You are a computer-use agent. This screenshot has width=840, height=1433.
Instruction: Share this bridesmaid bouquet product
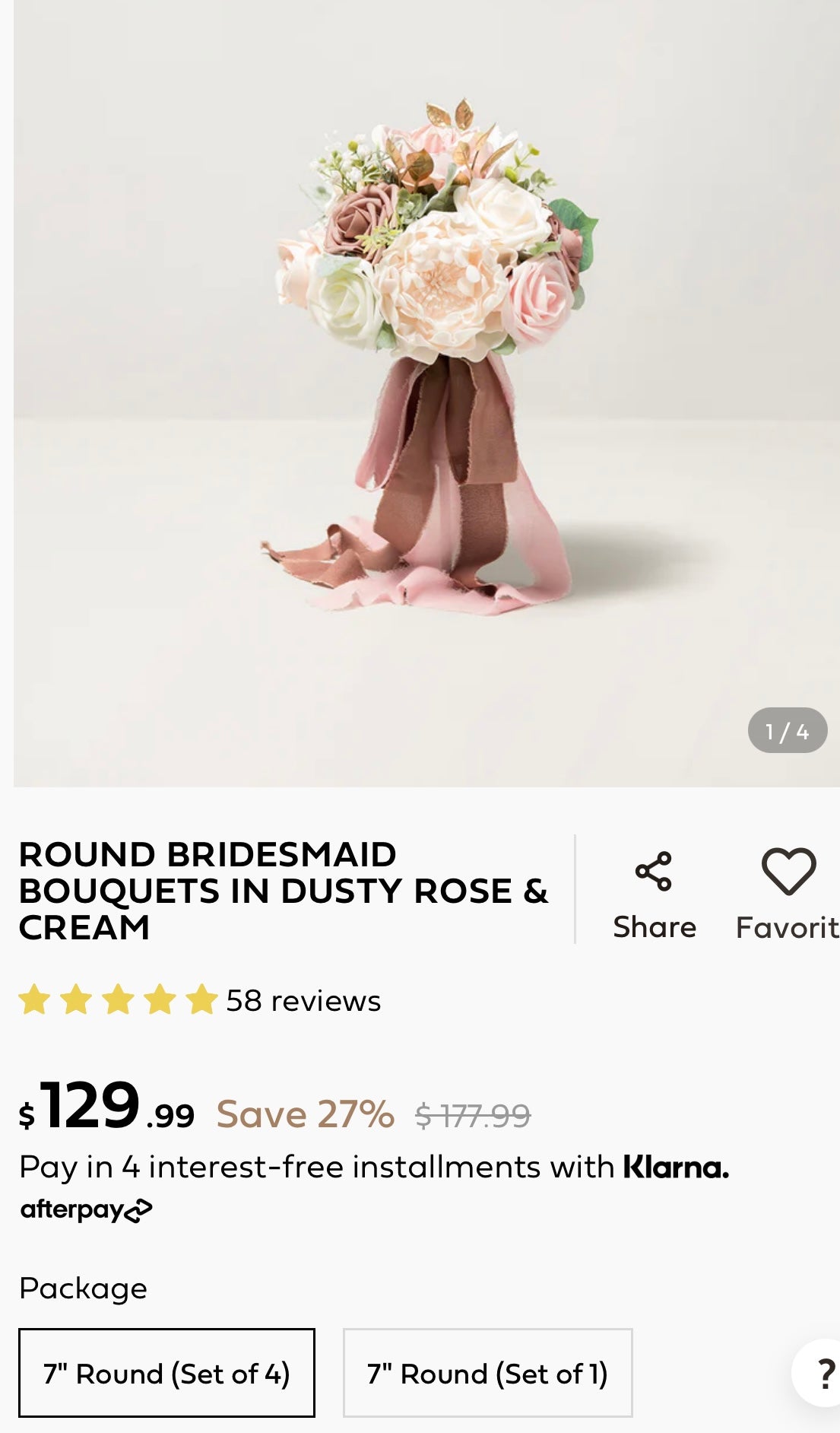coord(654,891)
